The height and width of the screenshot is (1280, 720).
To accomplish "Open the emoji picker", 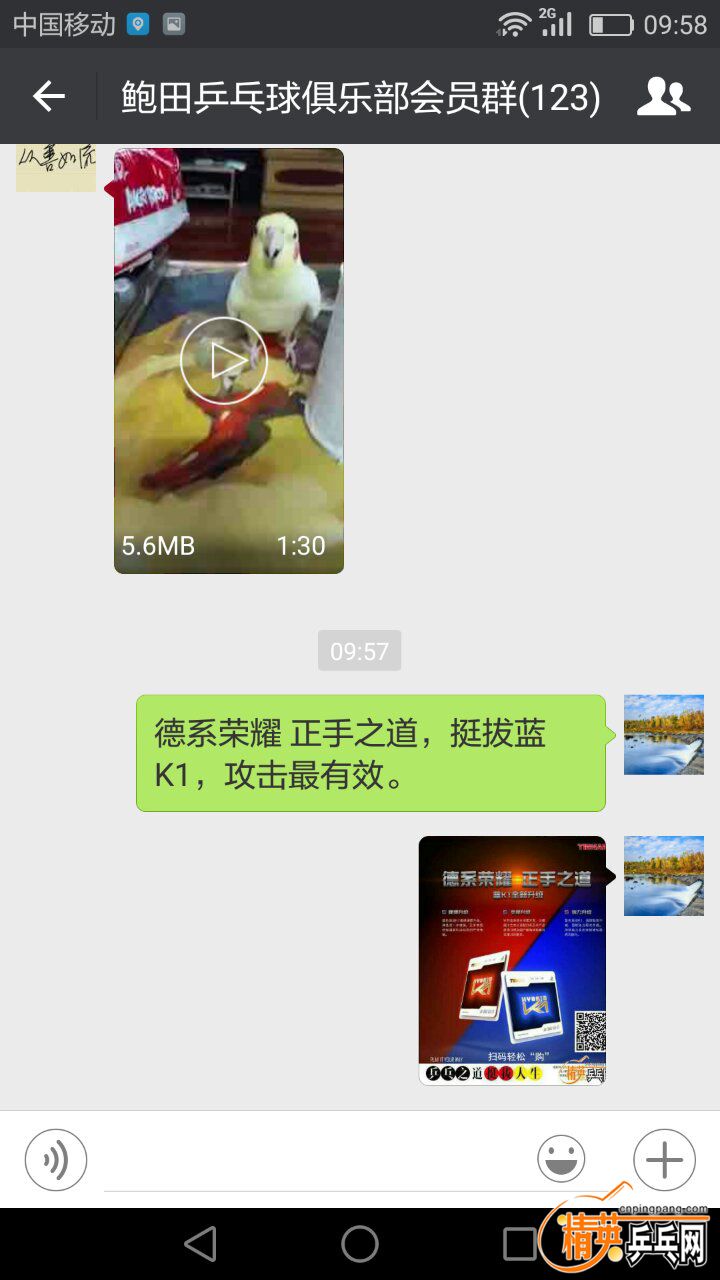I will point(561,1160).
